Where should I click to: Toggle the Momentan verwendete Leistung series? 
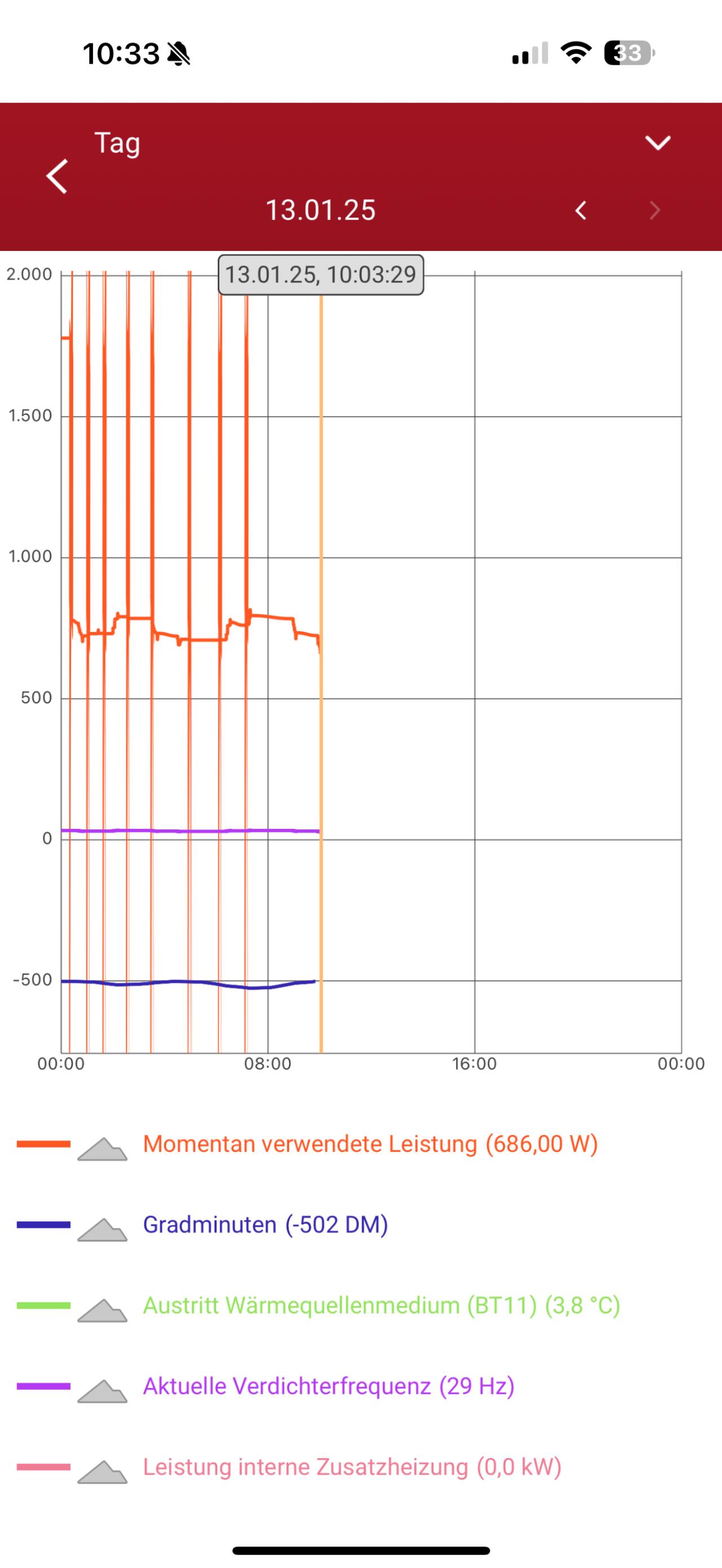pos(370,1145)
